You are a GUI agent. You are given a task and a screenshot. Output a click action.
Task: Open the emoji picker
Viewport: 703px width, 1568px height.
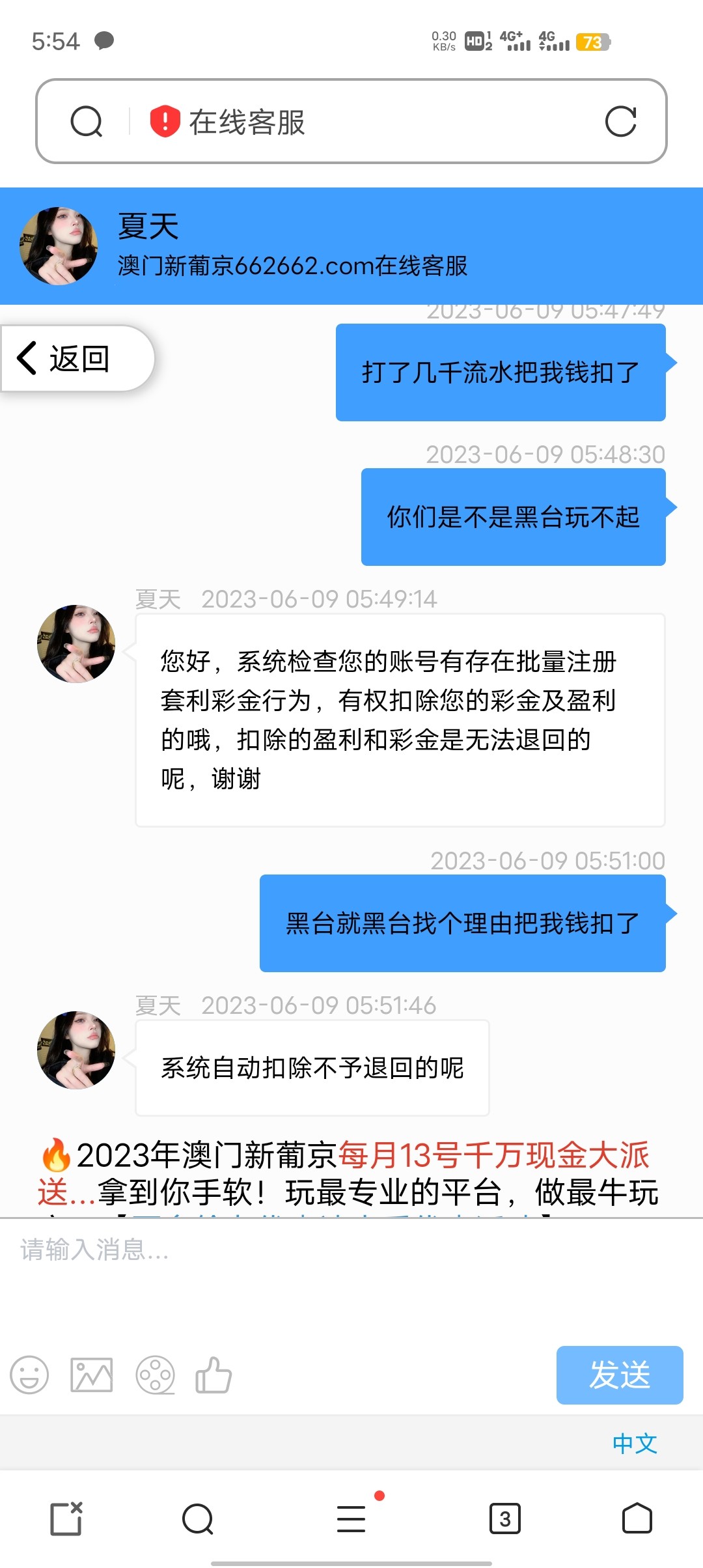tap(29, 1375)
